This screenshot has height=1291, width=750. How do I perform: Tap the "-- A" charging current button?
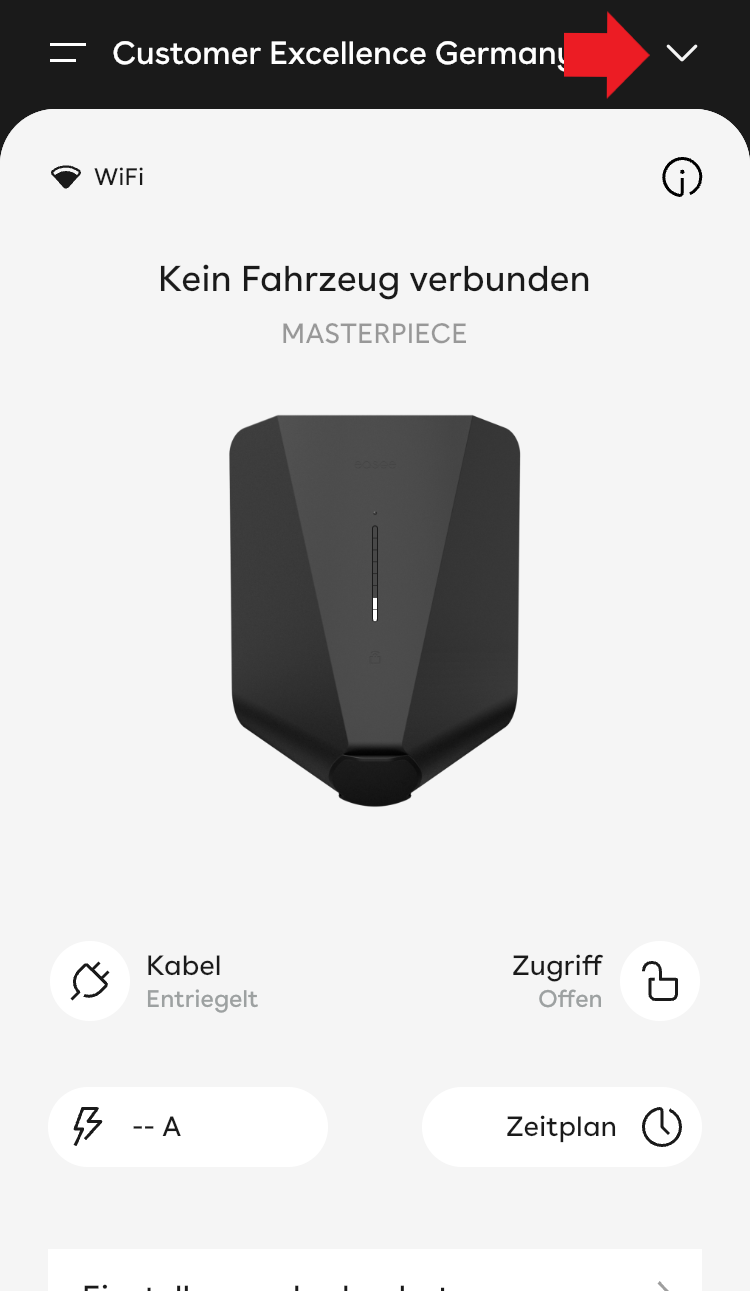click(188, 1126)
